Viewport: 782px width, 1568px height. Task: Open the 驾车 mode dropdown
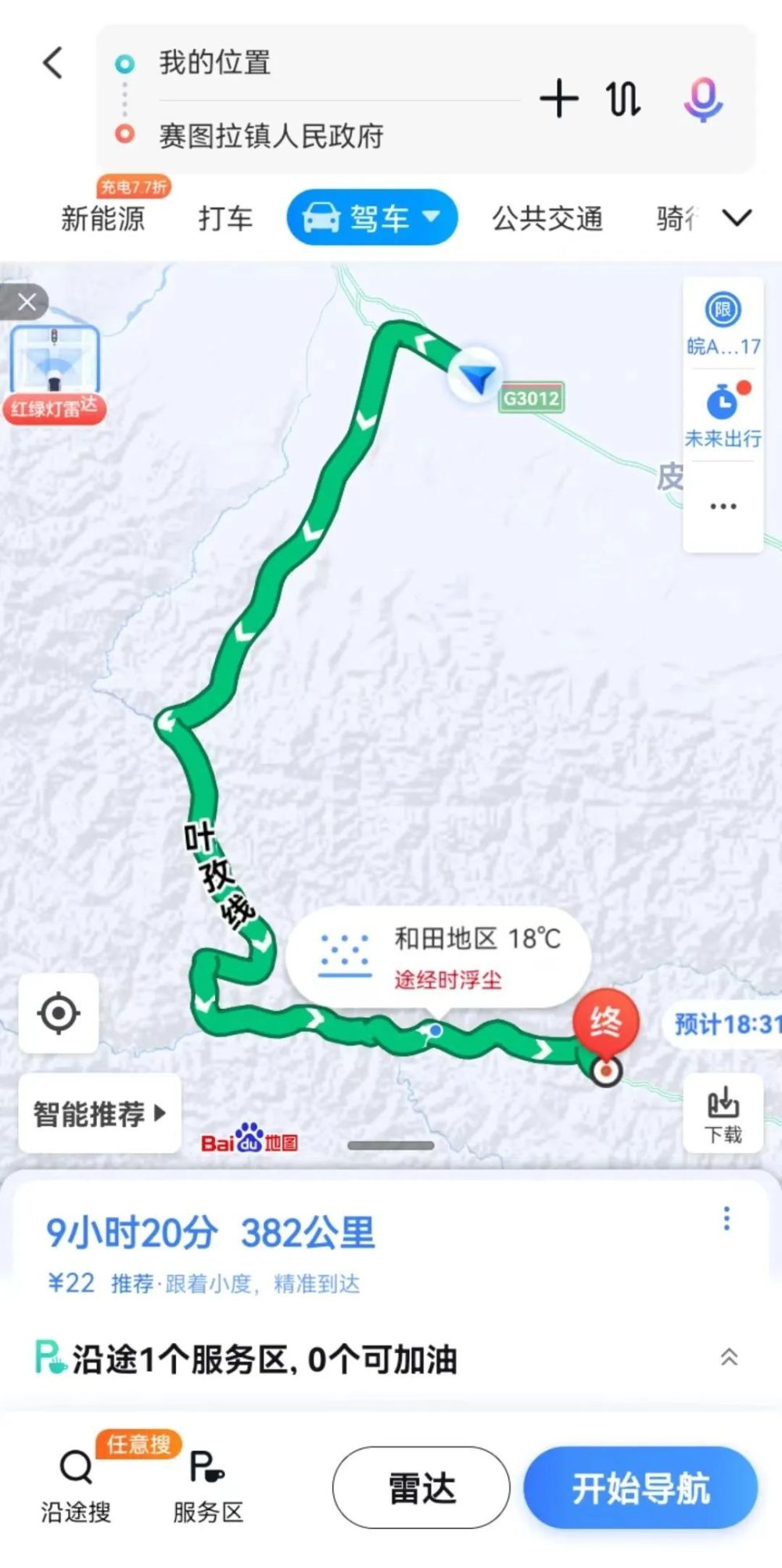tap(372, 217)
